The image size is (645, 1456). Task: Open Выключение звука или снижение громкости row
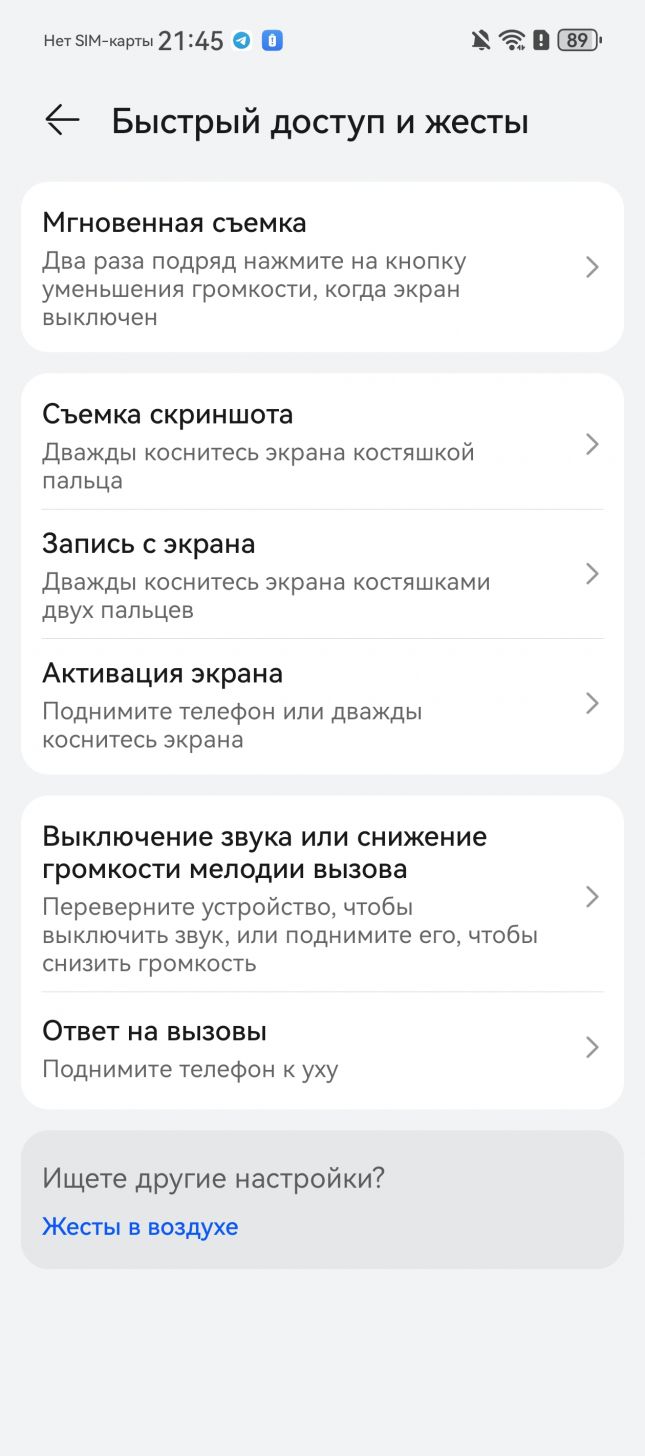coord(322,897)
